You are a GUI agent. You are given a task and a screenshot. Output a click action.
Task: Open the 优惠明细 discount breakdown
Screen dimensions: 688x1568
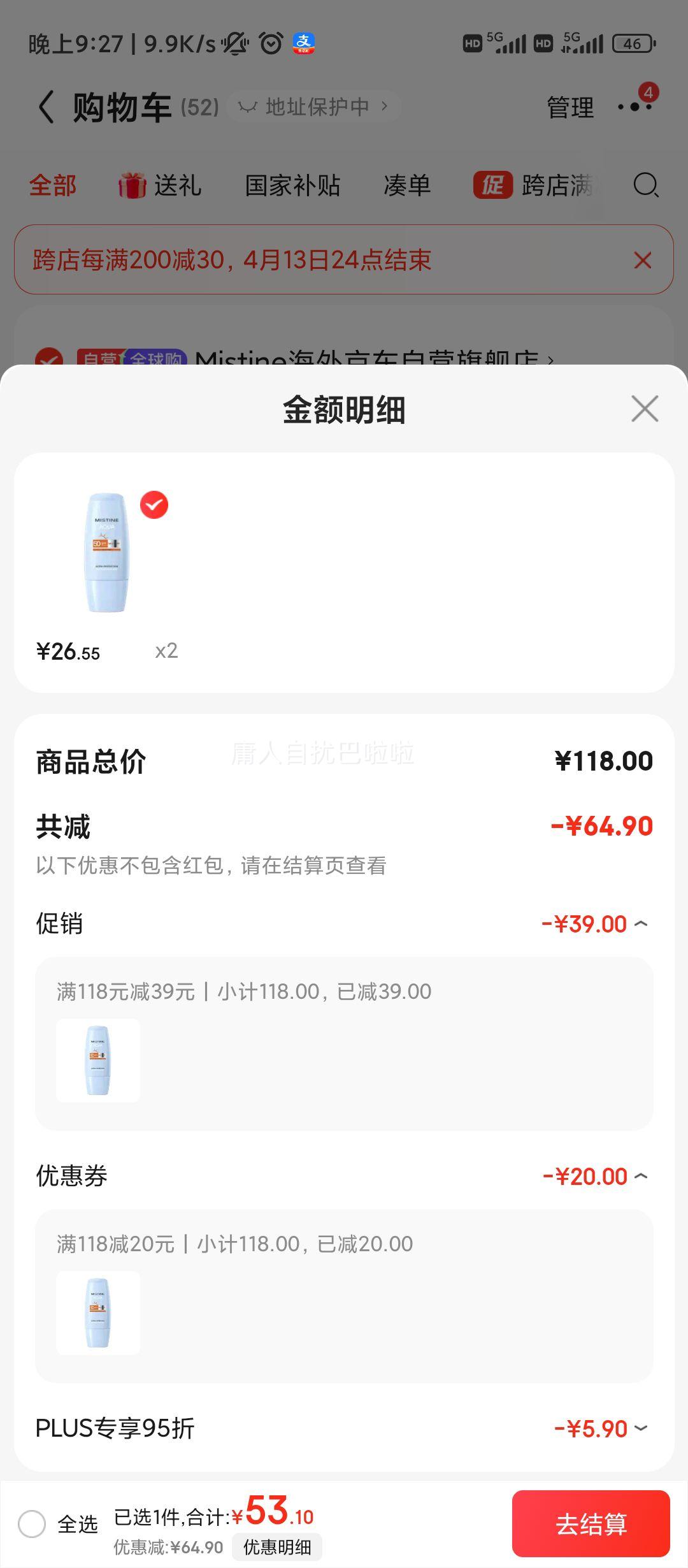point(278,1547)
